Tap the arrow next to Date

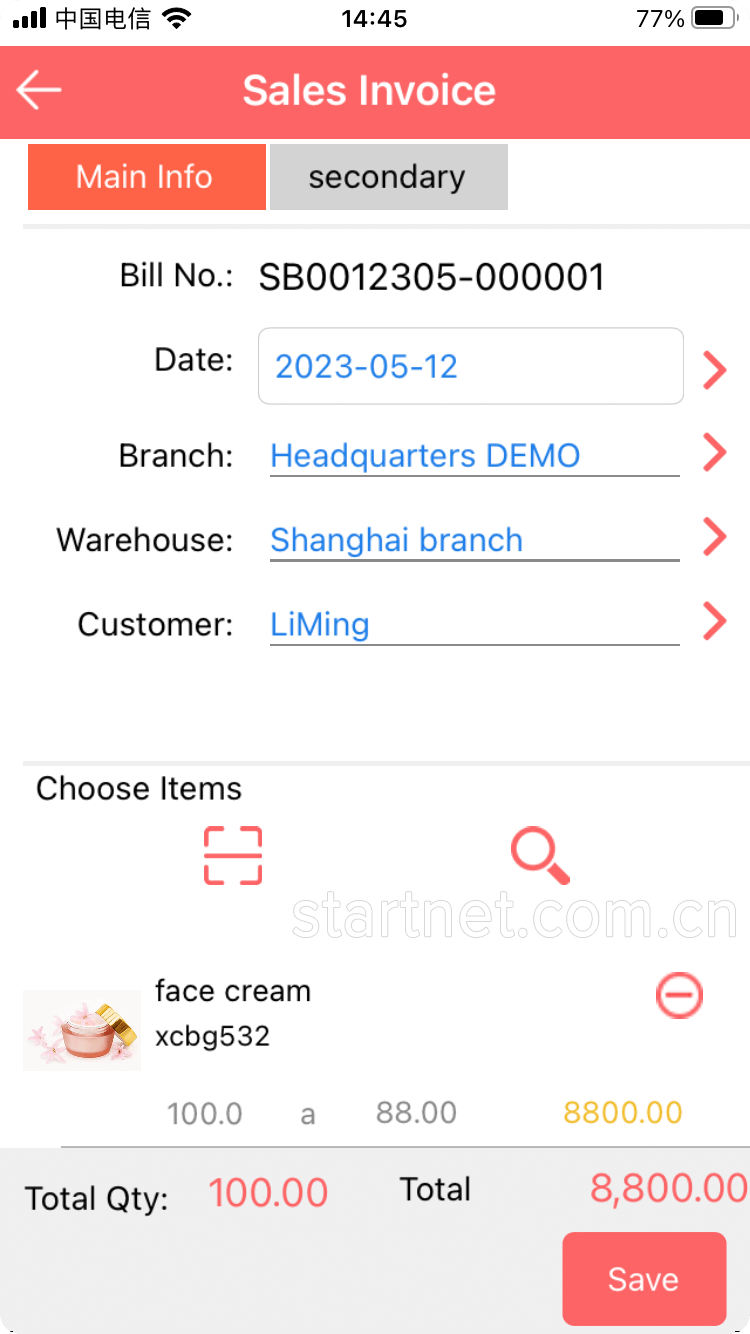714,369
